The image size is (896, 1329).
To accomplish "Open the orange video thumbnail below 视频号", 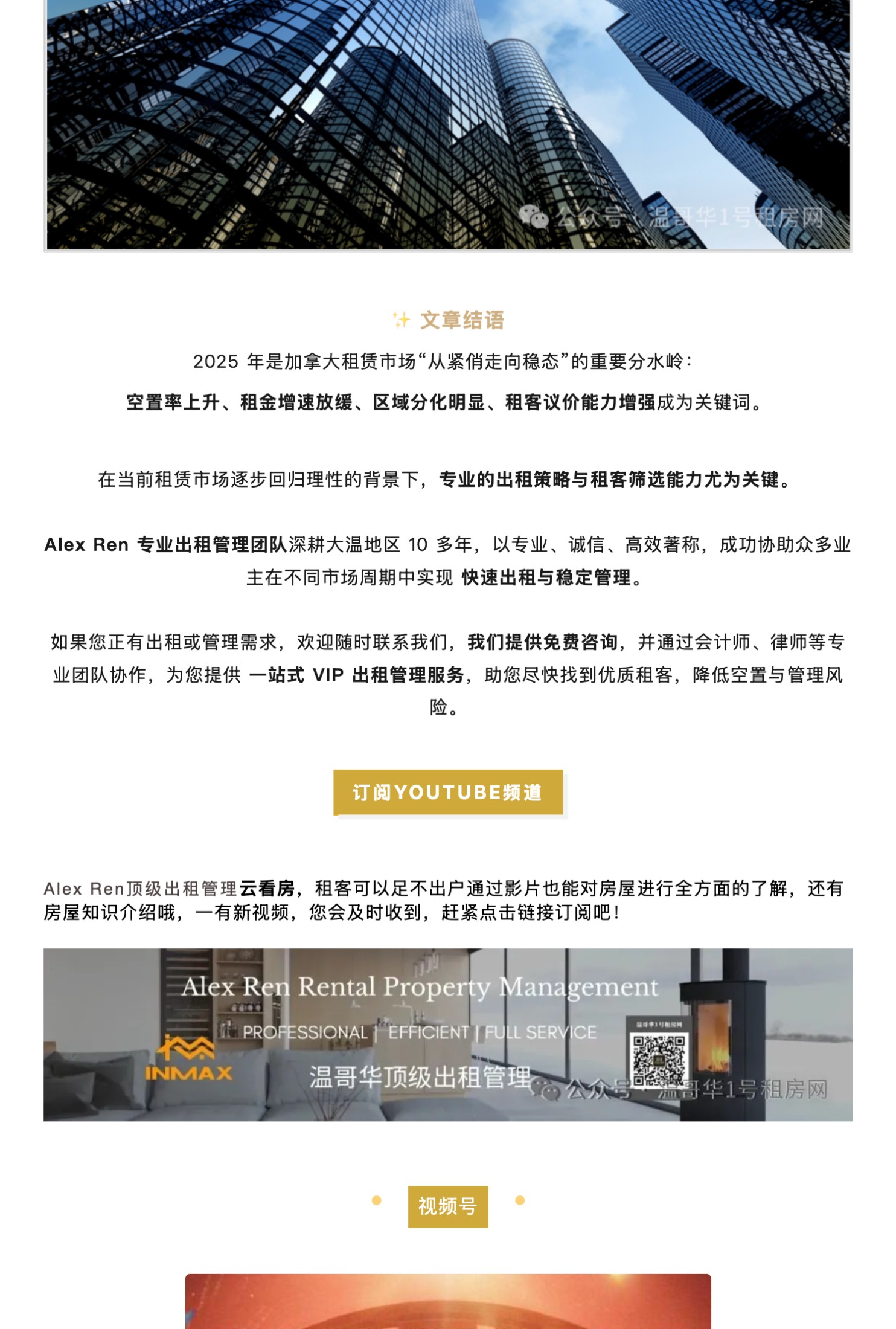I will coord(447,1302).
